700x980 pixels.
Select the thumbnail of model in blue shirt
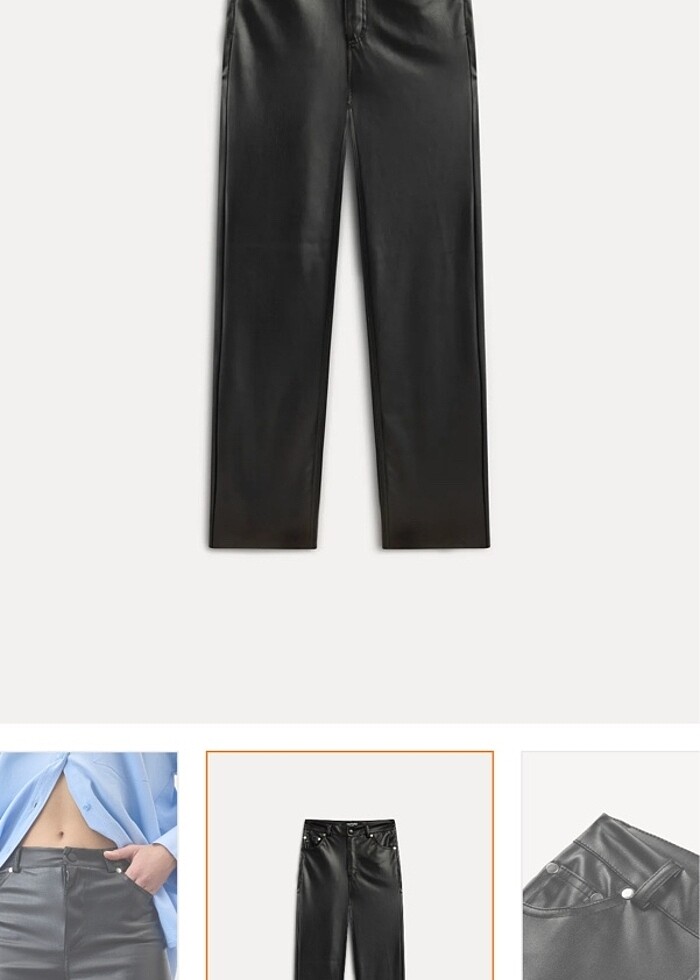click(88, 865)
